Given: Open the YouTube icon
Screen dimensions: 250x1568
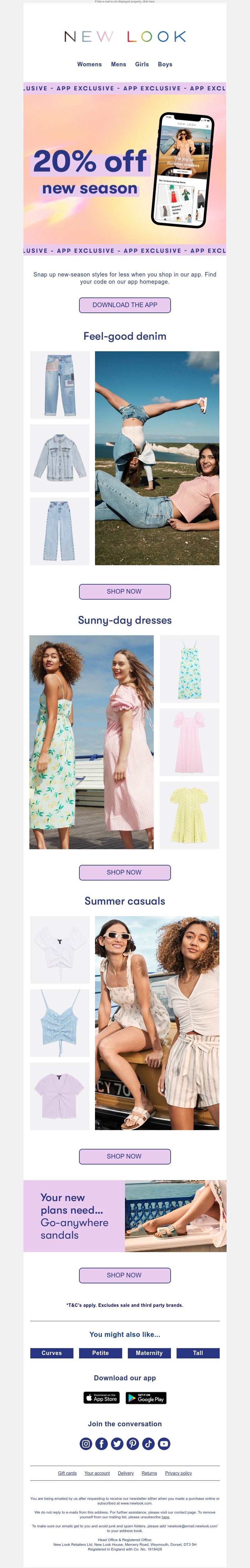Looking at the screenshot, I should pyautogui.click(x=164, y=1443).
